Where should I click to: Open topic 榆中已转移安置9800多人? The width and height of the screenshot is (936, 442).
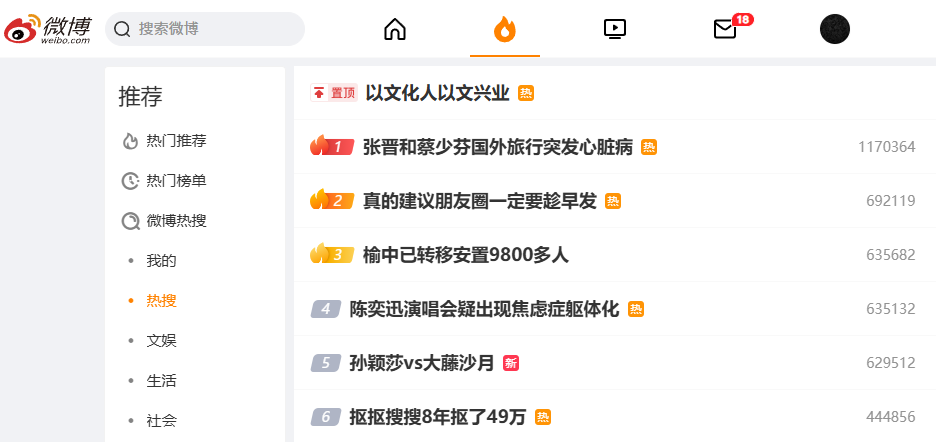point(465,255)
